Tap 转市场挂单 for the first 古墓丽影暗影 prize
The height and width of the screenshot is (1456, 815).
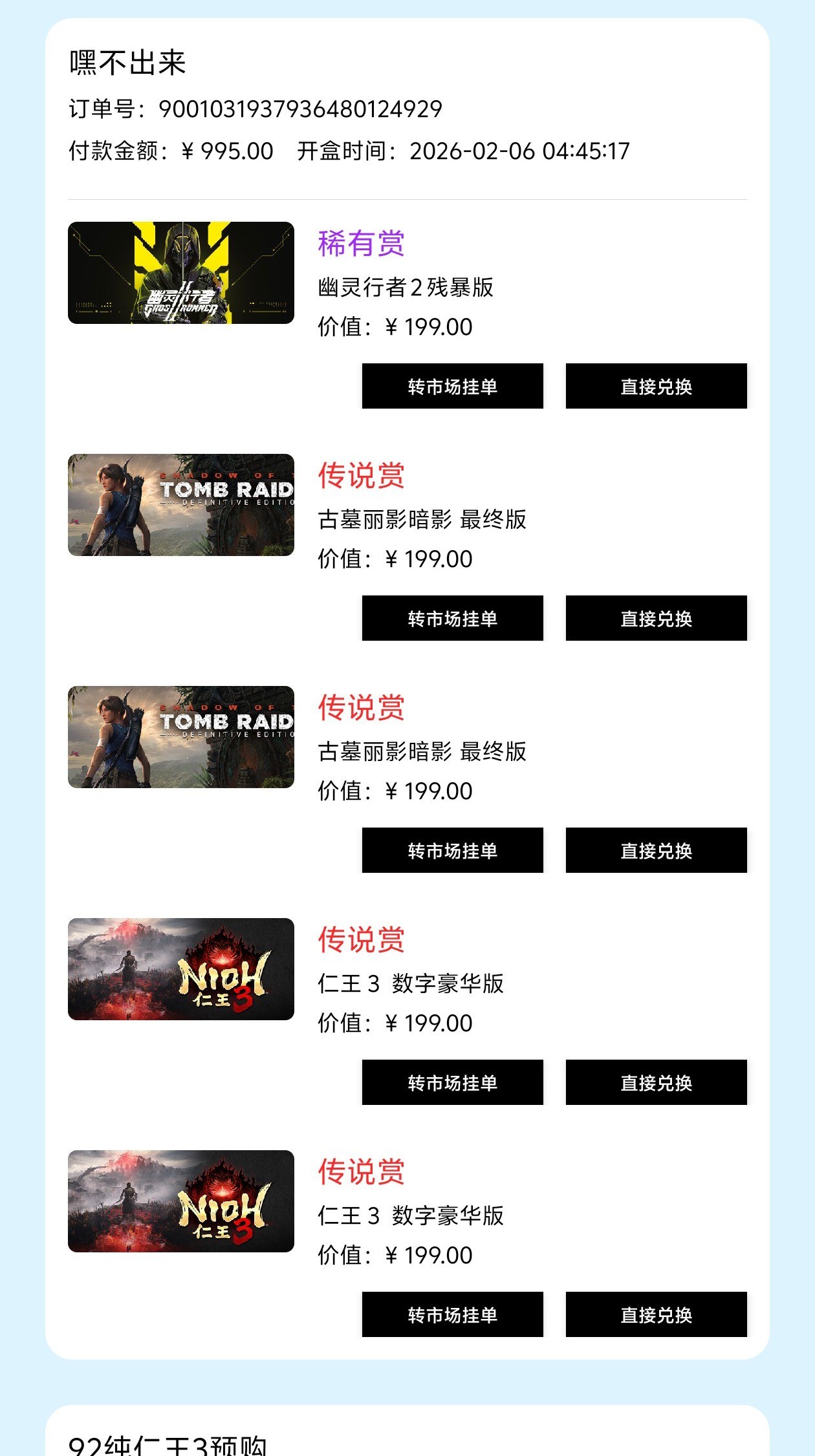[x=452, y=618]
